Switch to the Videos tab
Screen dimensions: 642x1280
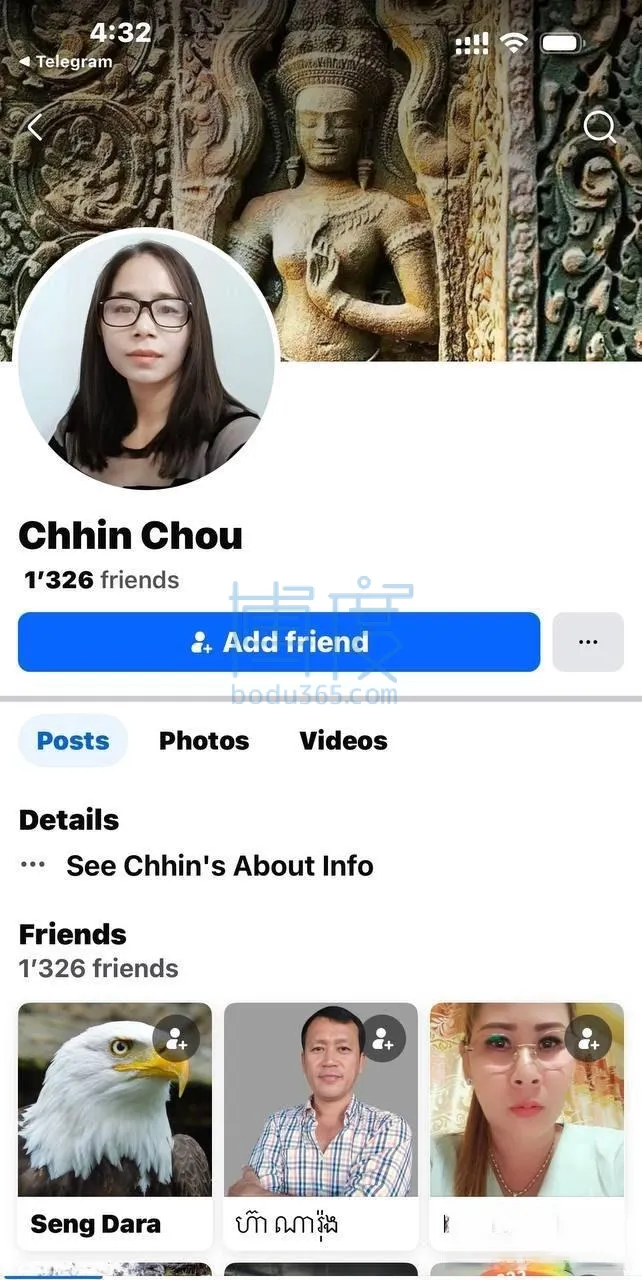343,741
